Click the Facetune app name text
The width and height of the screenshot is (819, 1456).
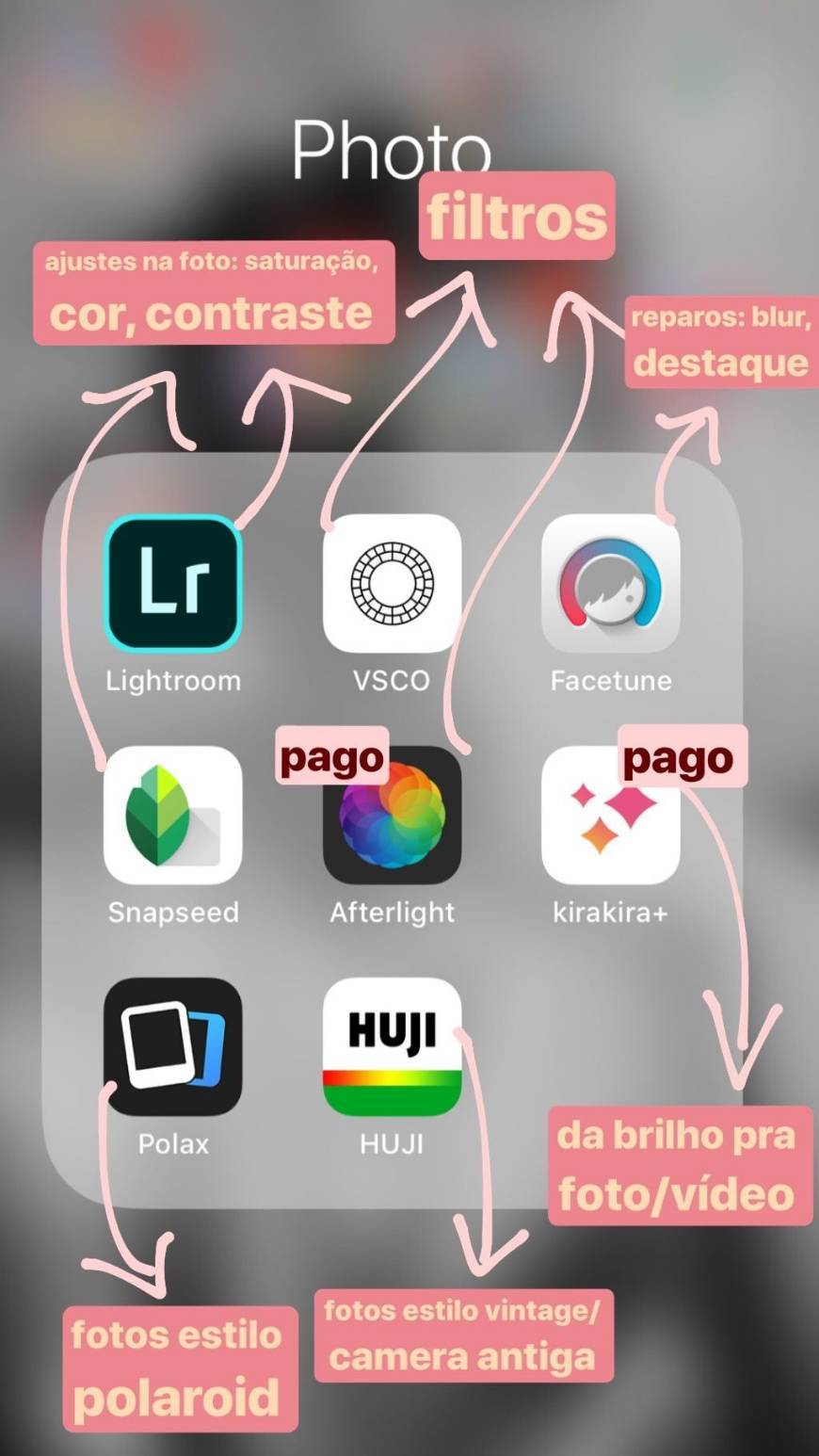pos(610,680)
